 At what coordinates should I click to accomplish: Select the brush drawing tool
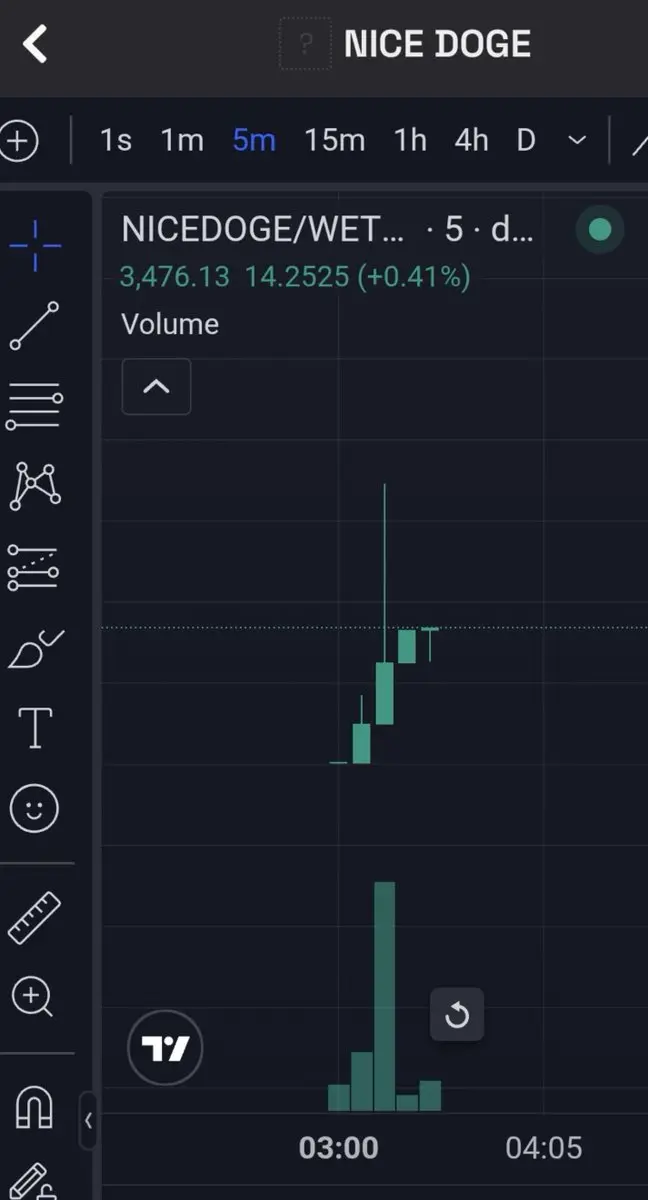pos(35,648)
